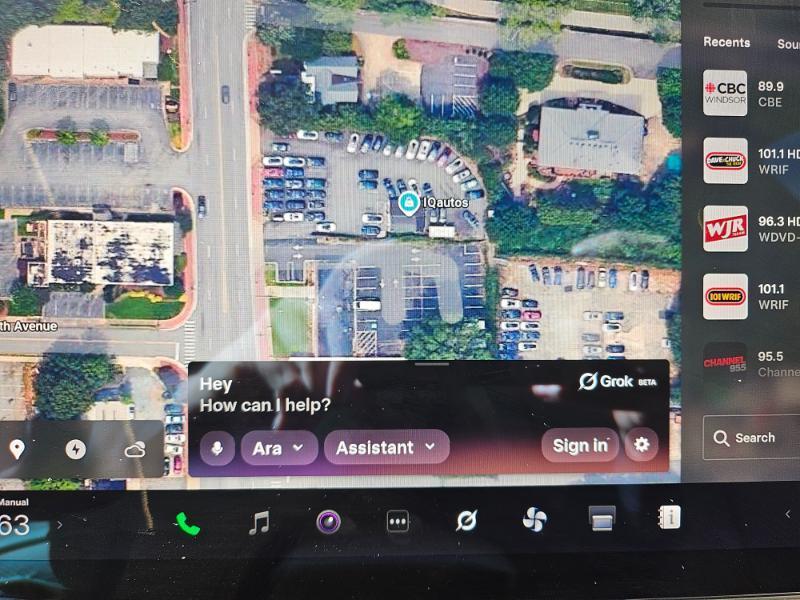This screenshot has width=800, height=600.
Task: Open the all apps menu
Action: (397, 521)
